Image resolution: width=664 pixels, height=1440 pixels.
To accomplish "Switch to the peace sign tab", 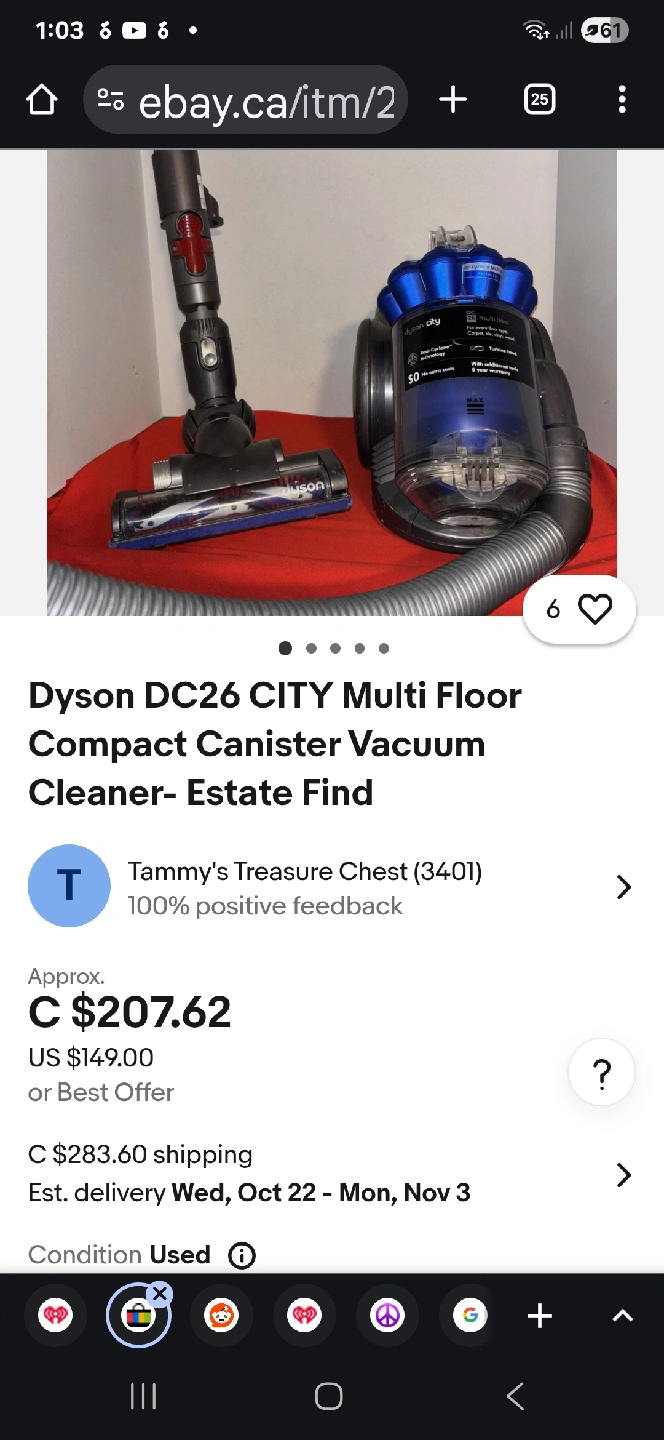I will [387, 1316].
